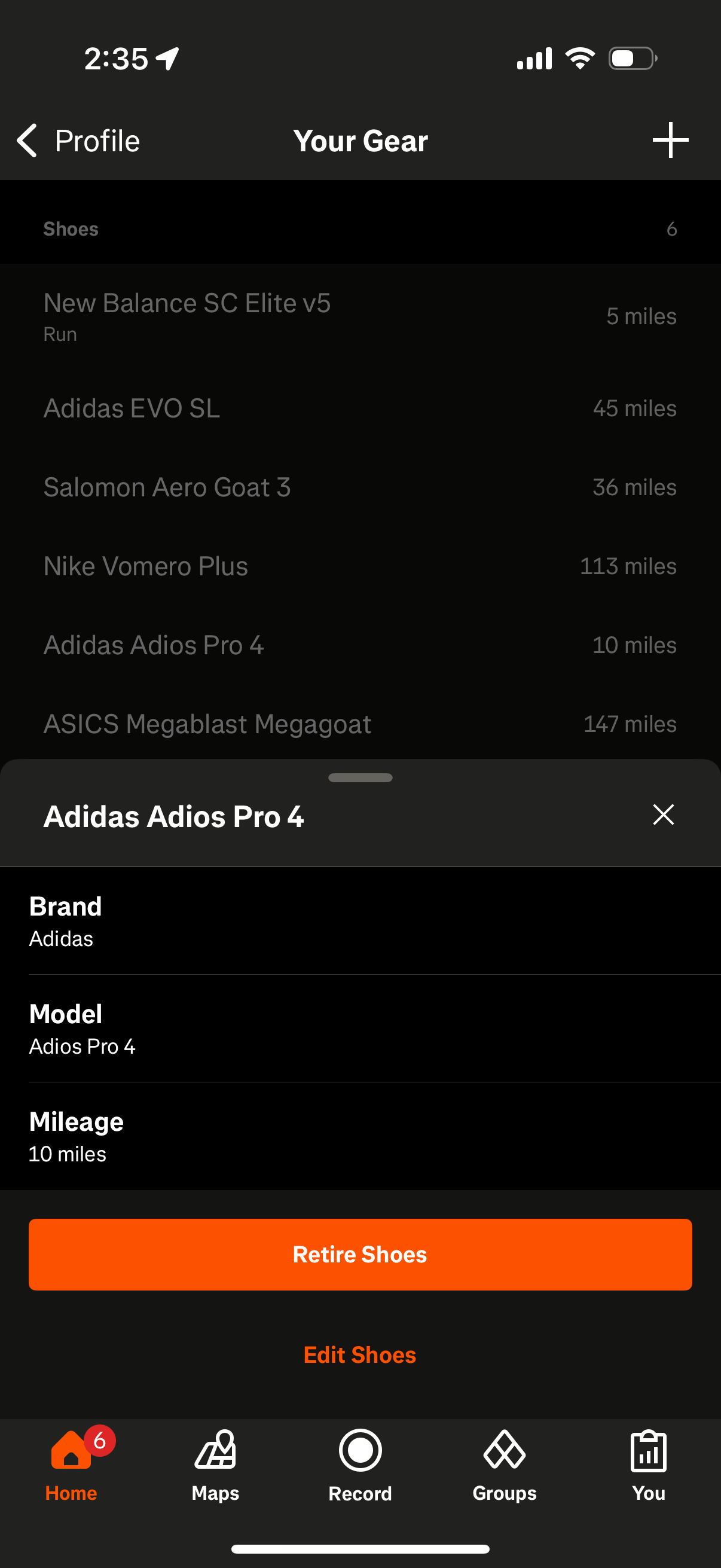Tap the Retire Shoes button
This screenshot has width=721, height=1568.
pos(360,1254)
